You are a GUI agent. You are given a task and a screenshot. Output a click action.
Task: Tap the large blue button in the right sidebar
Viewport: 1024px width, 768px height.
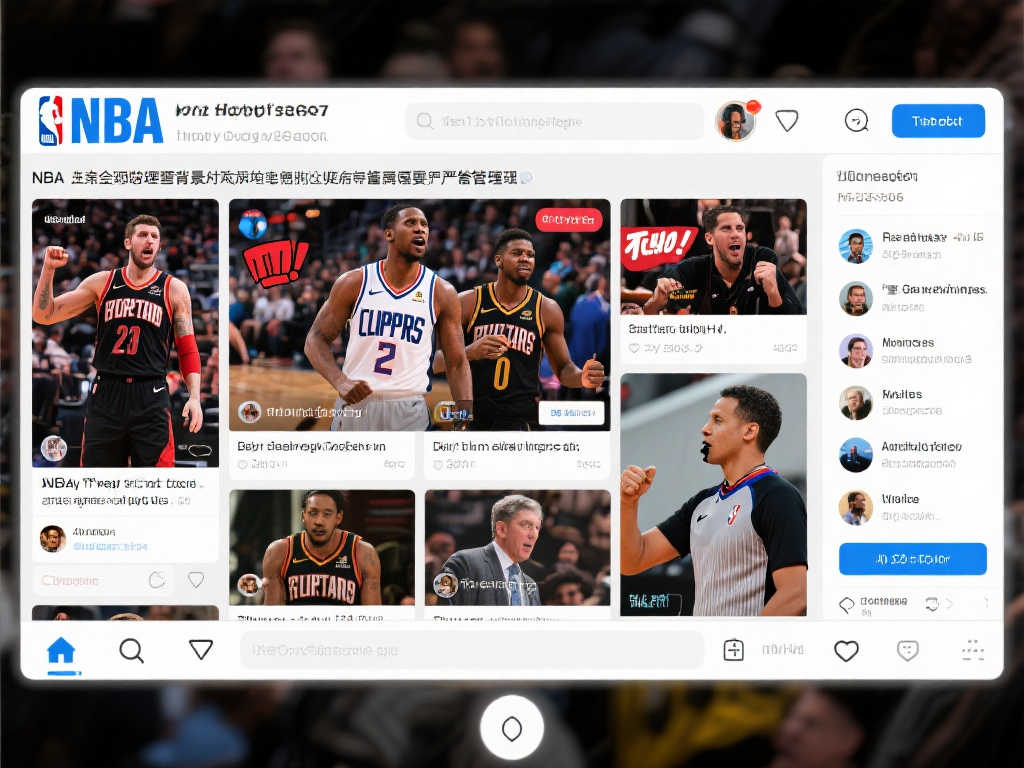[912, 559]
